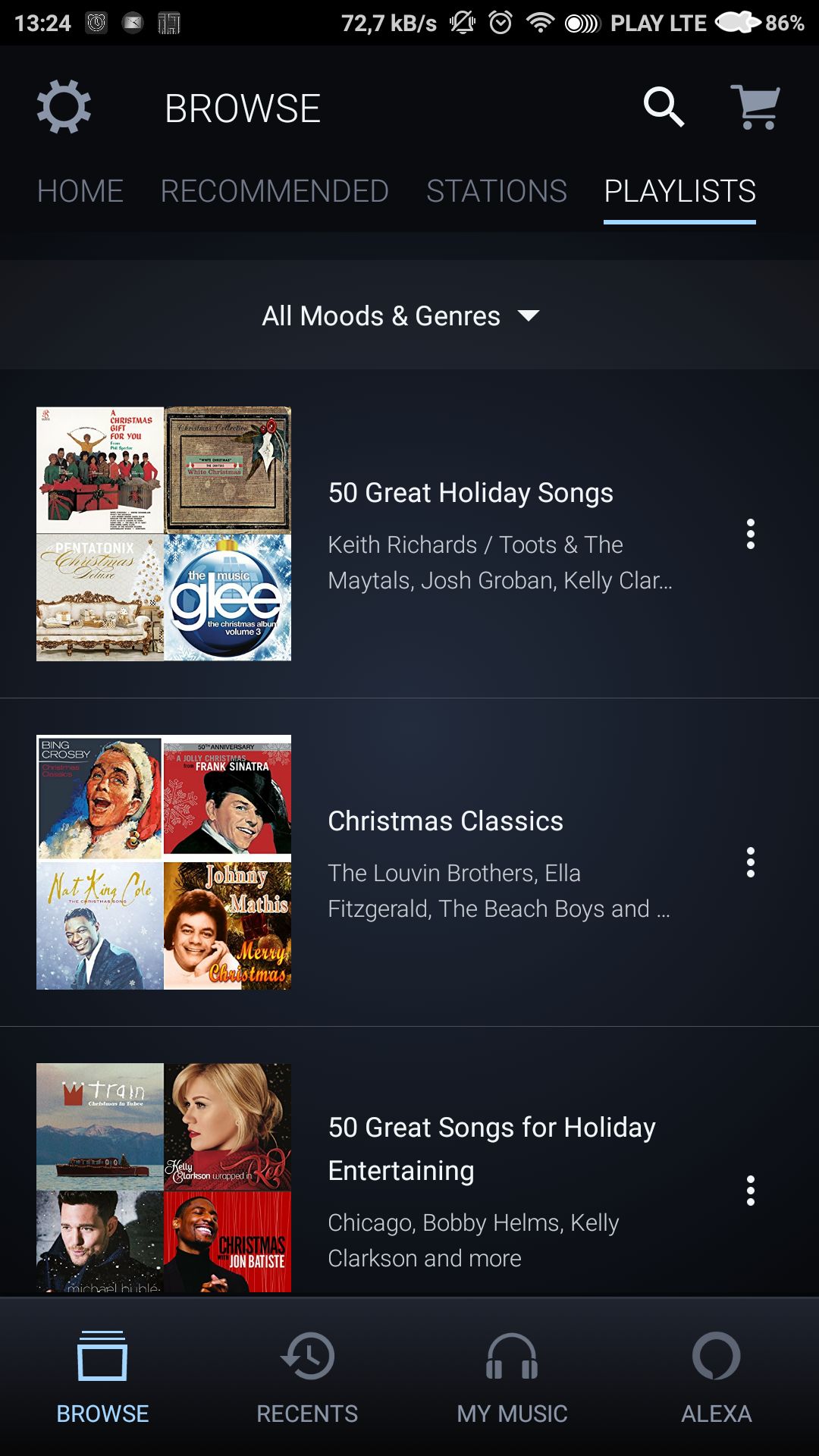The width and height of the screenshot is (819, 1456).
Task: Open the 50 Great Holiday Songs playlist
Action: (409, 534)
